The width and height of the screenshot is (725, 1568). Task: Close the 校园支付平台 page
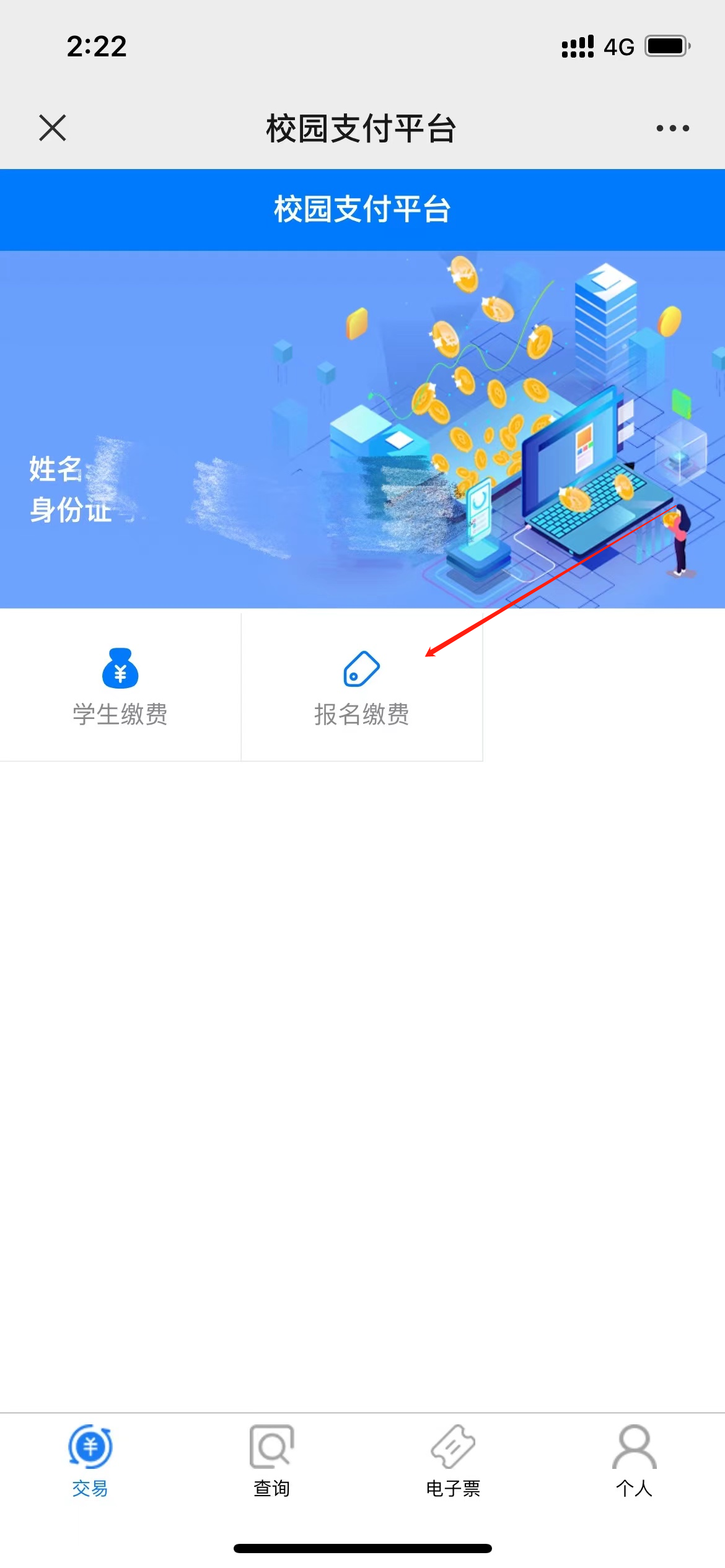53,128
